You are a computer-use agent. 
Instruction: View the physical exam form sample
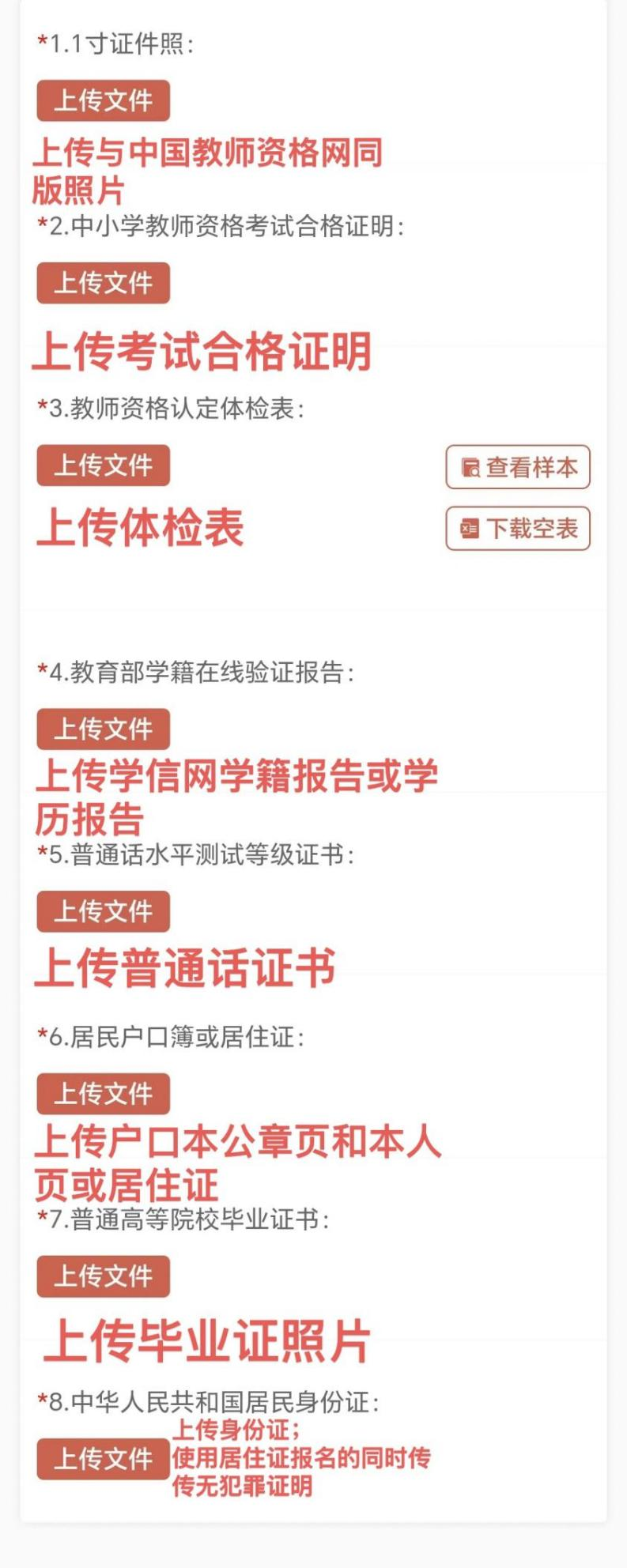(x=518, y=467)
